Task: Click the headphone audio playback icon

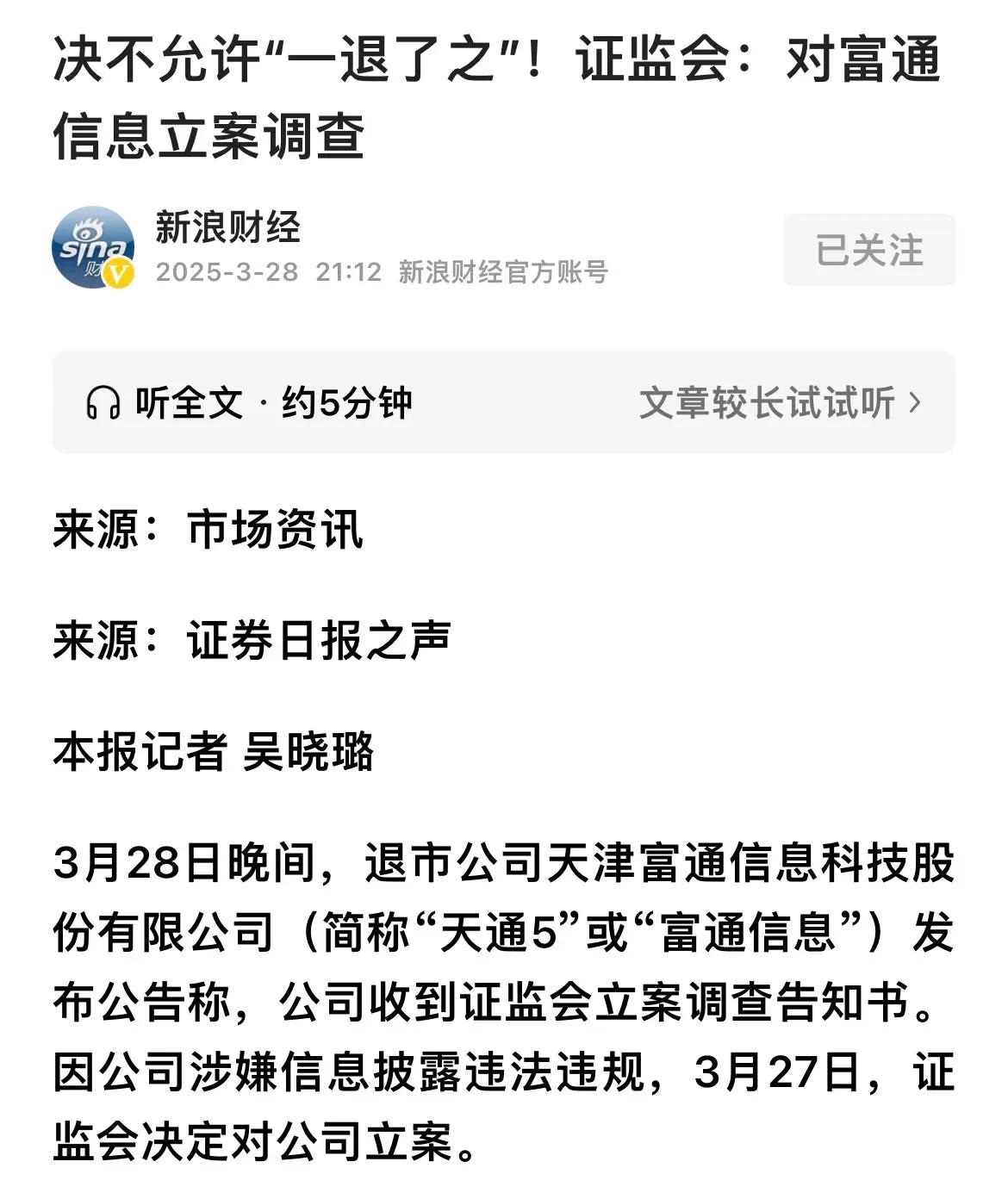Action: (x=103, y=402)
